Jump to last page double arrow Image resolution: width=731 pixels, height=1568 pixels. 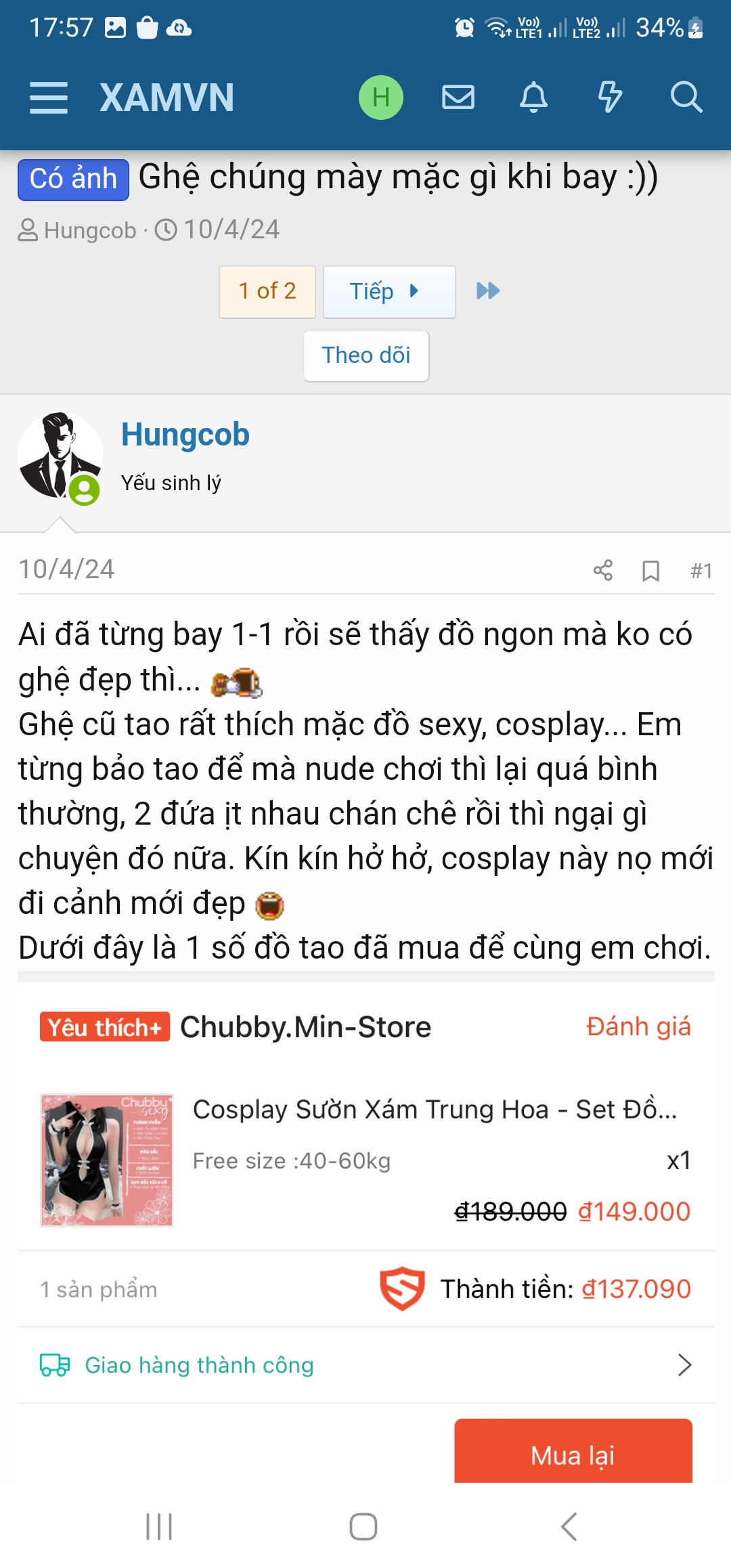click(488, 291)
